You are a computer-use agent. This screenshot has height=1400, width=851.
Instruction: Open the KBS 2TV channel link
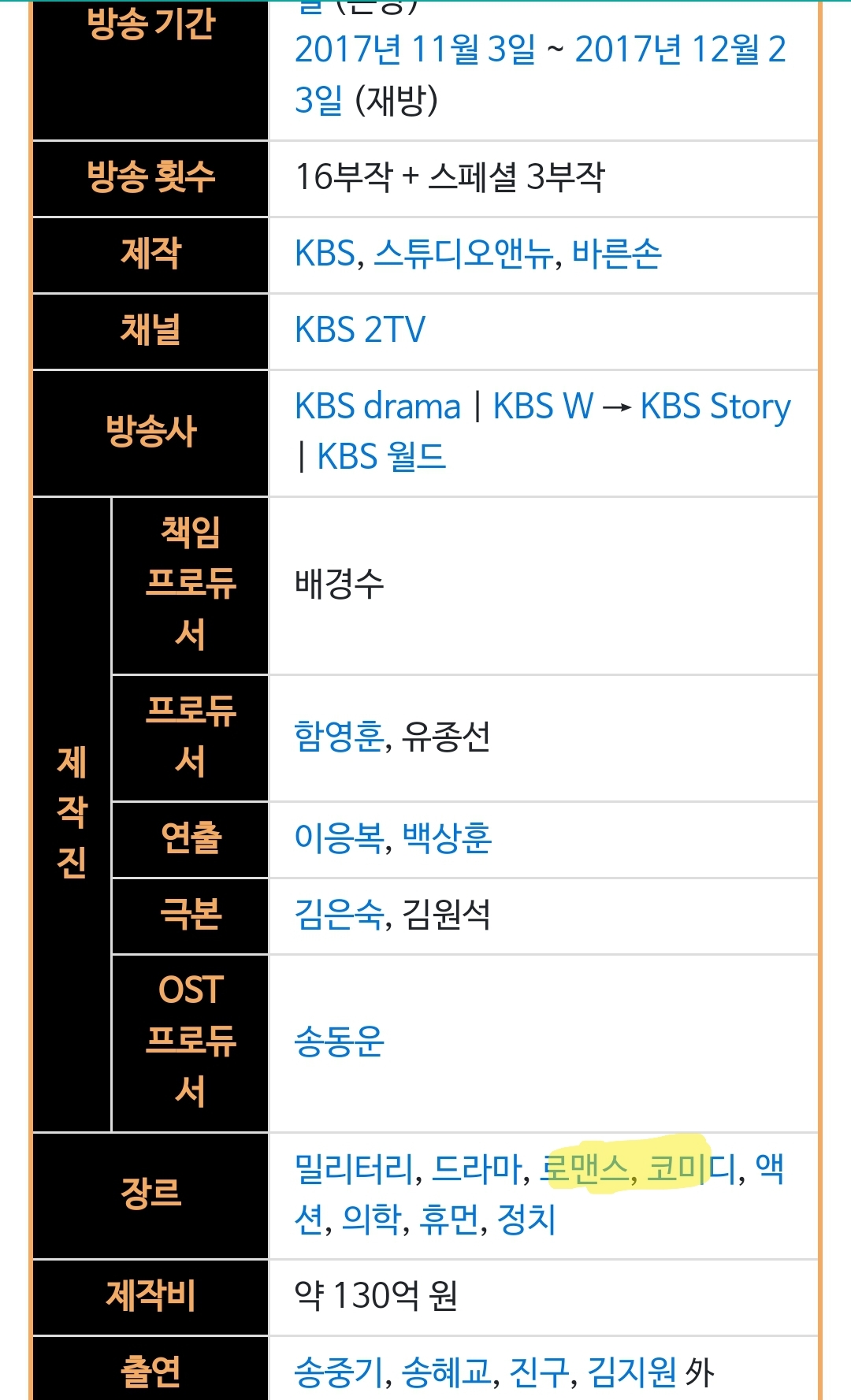tap(359, 330)
